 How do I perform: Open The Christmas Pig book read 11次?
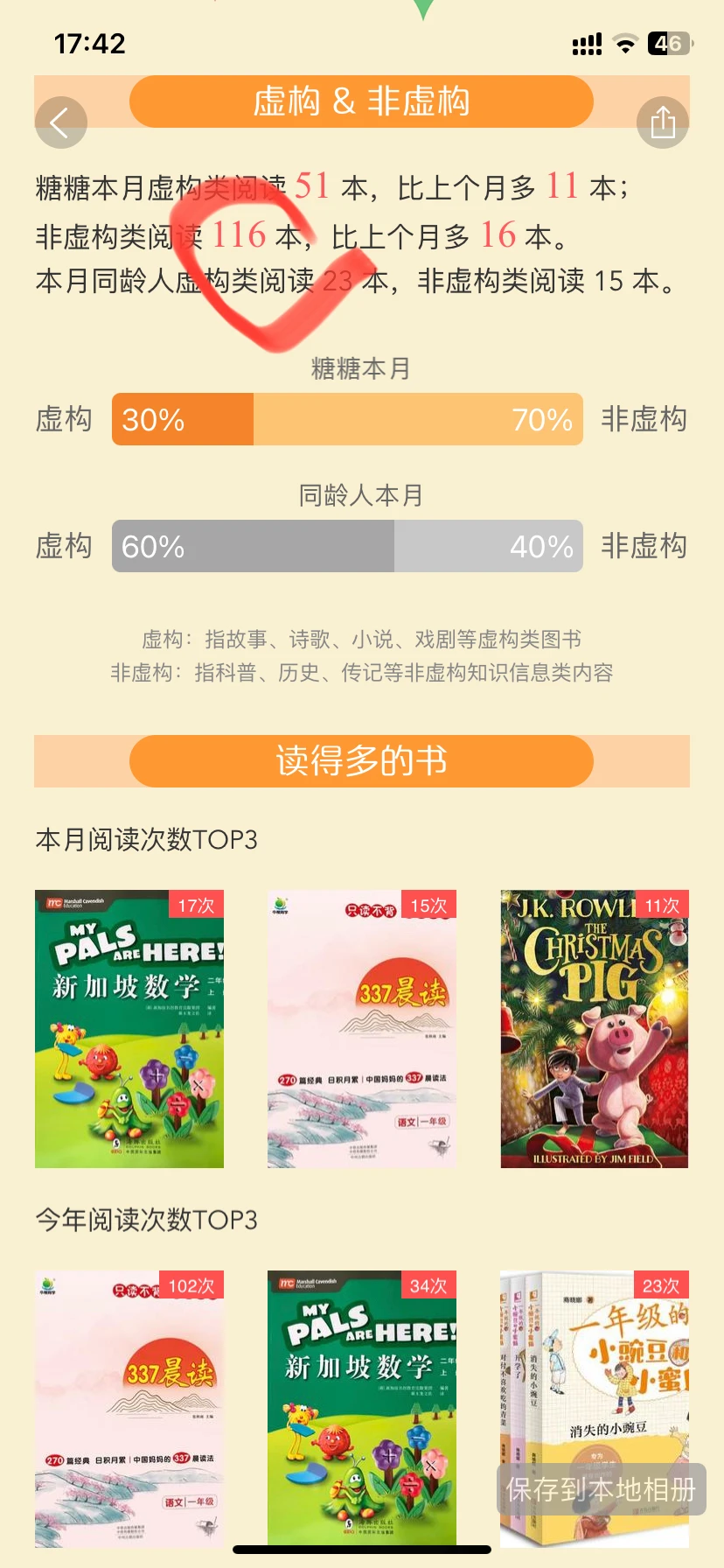(595, 1029)
